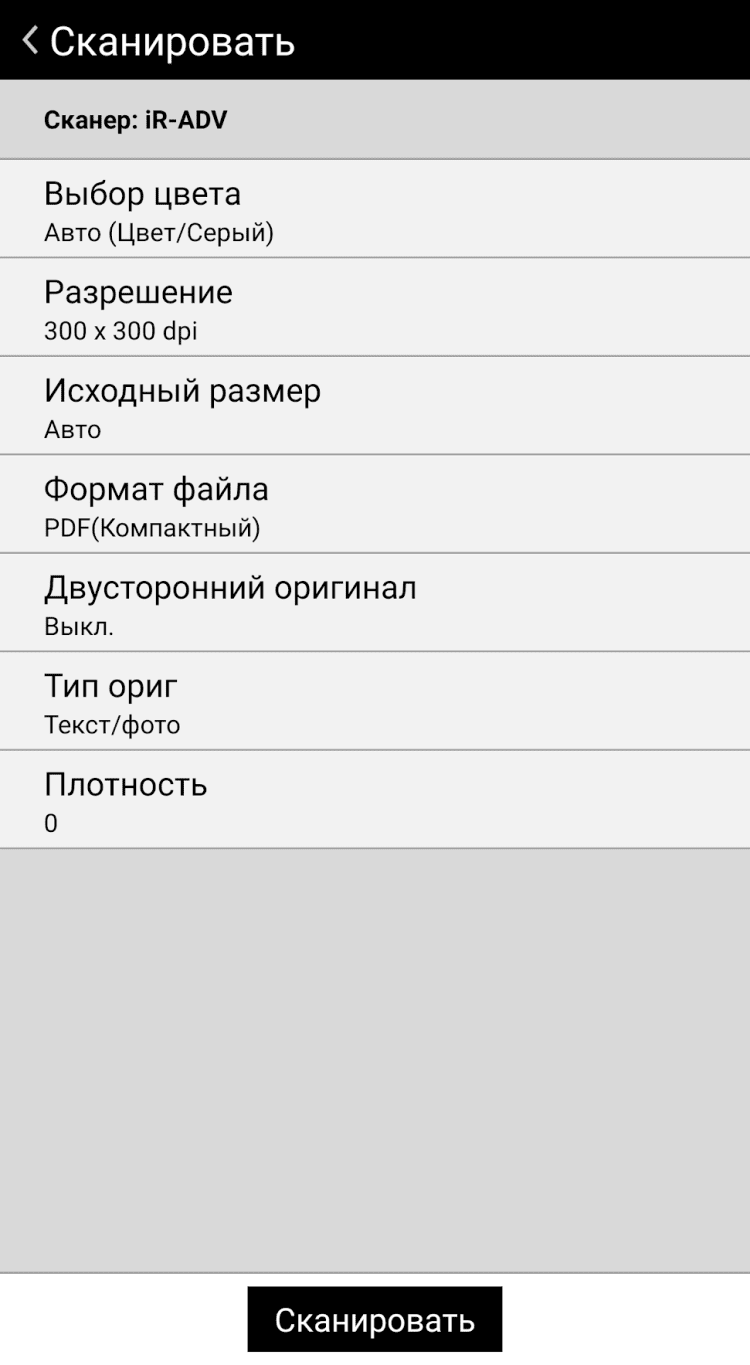Adjust the Плотность setting
The image size is (750, 1365).
tap(375, 800)
